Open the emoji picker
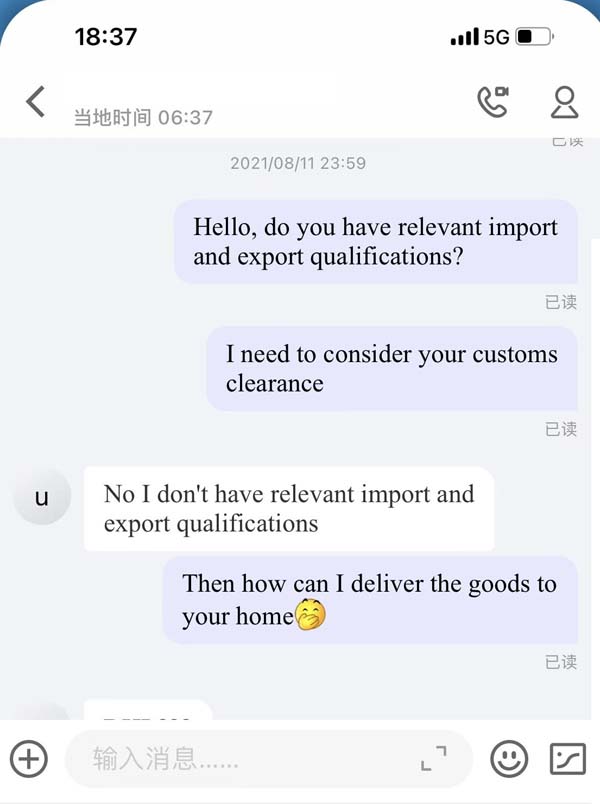 pos(509,759)
